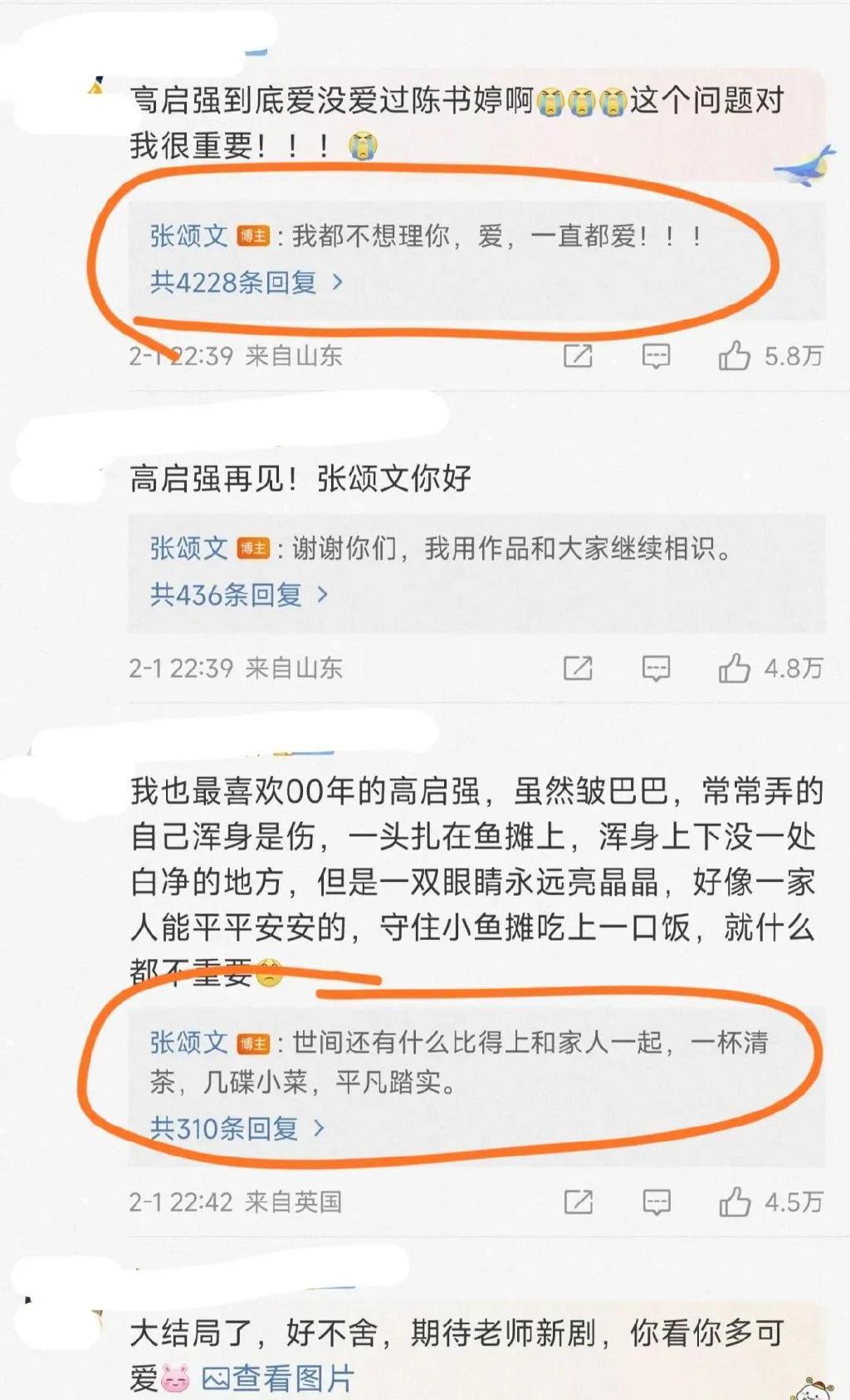
Task: Share the 高启强再见 comment
Action: [x=578, y=668]
